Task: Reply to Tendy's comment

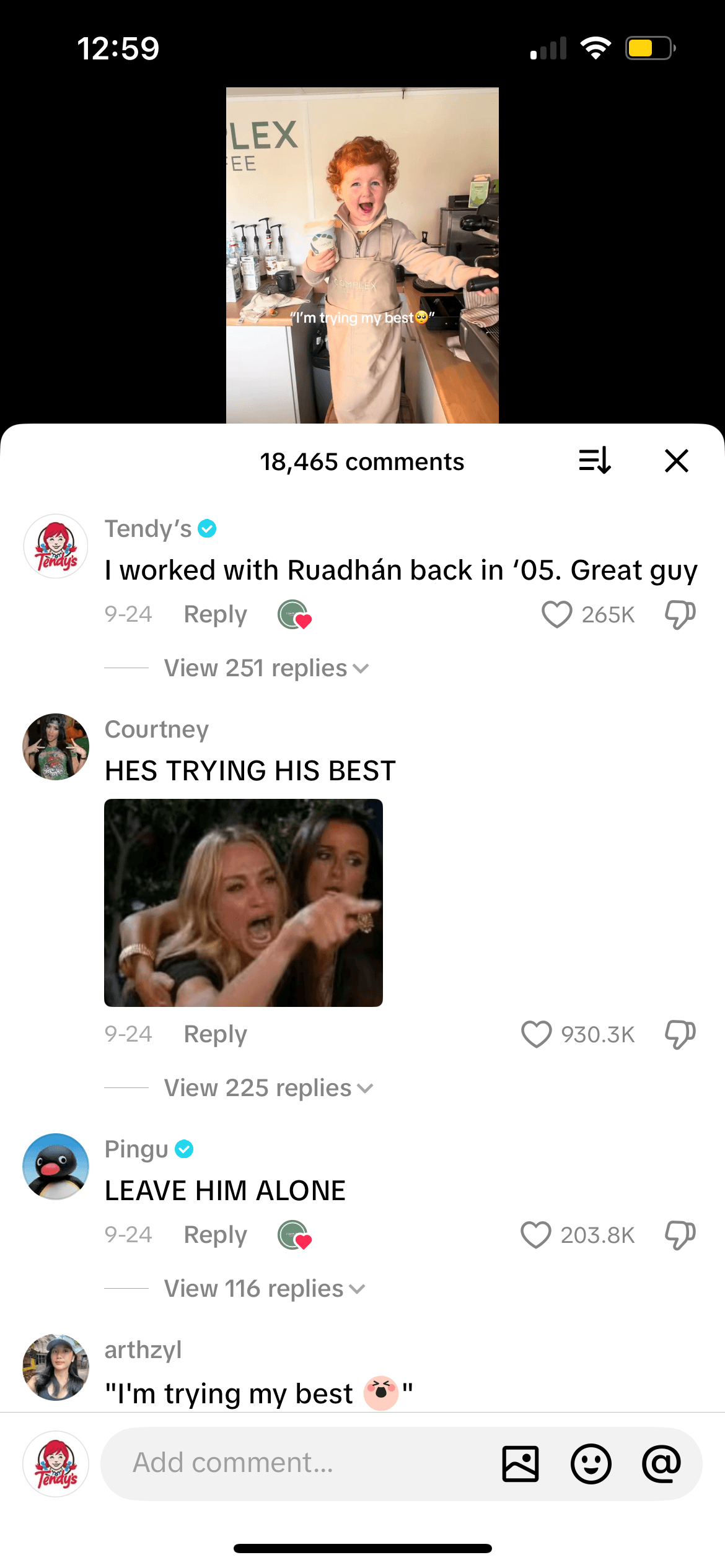Action: click(x=215, y=614)
